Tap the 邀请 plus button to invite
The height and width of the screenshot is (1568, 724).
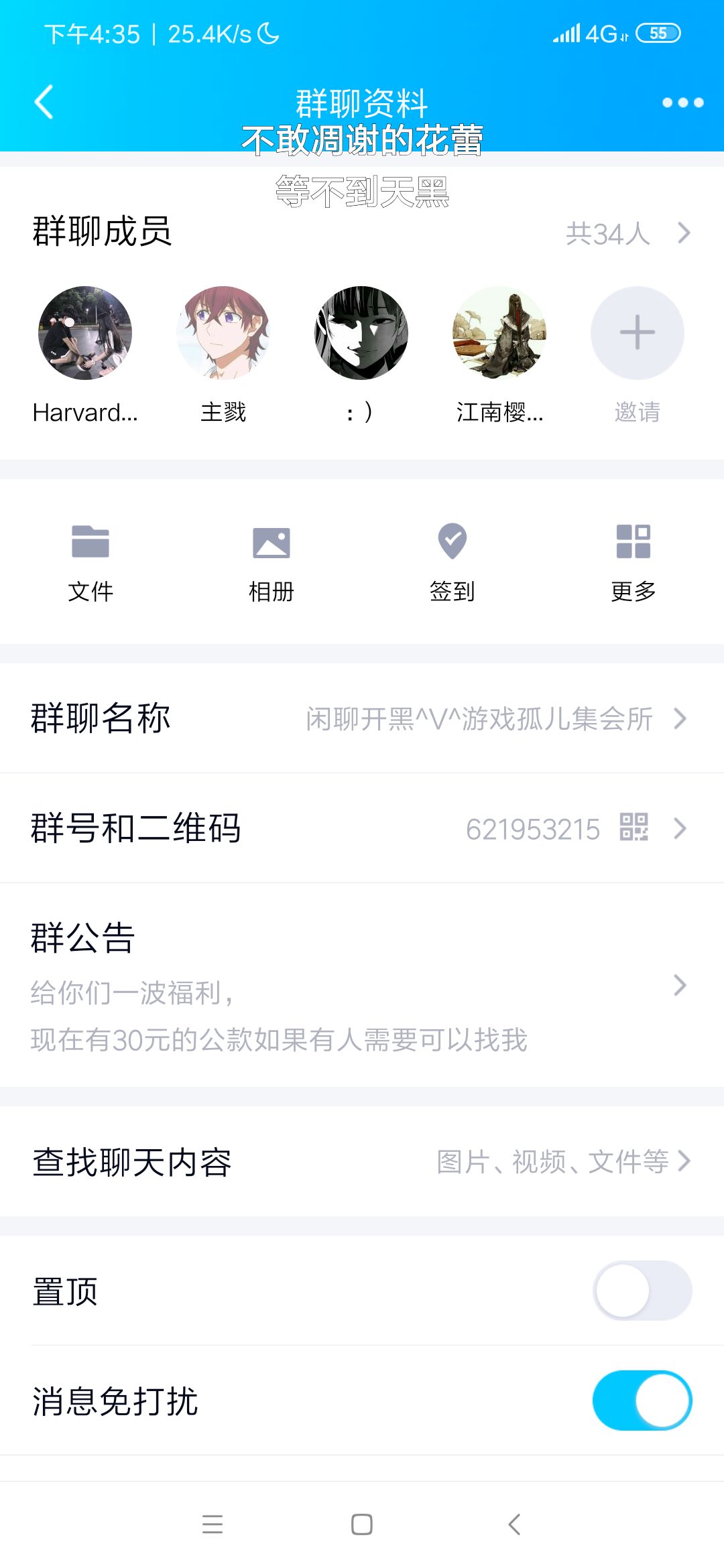tap(638, 333)
